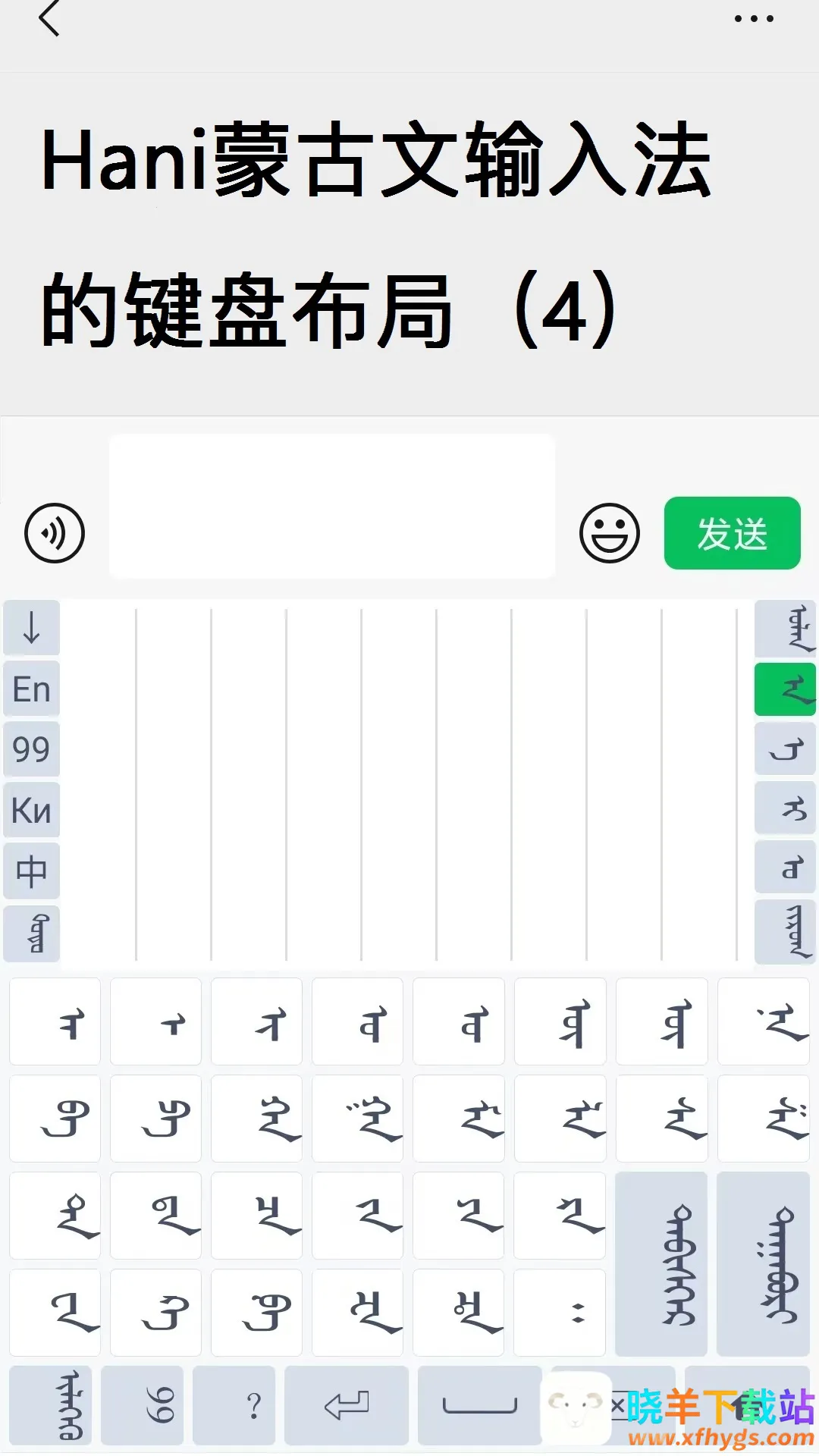
Task: Switch to the 中 Chinese keyboard
Action: pyautogui.click(x=32, y=871)
